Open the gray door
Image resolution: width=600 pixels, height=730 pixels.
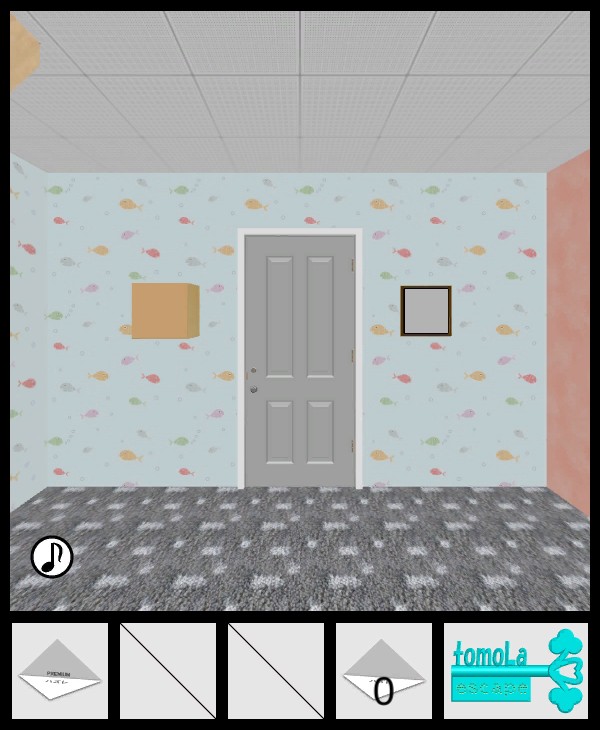300,360
